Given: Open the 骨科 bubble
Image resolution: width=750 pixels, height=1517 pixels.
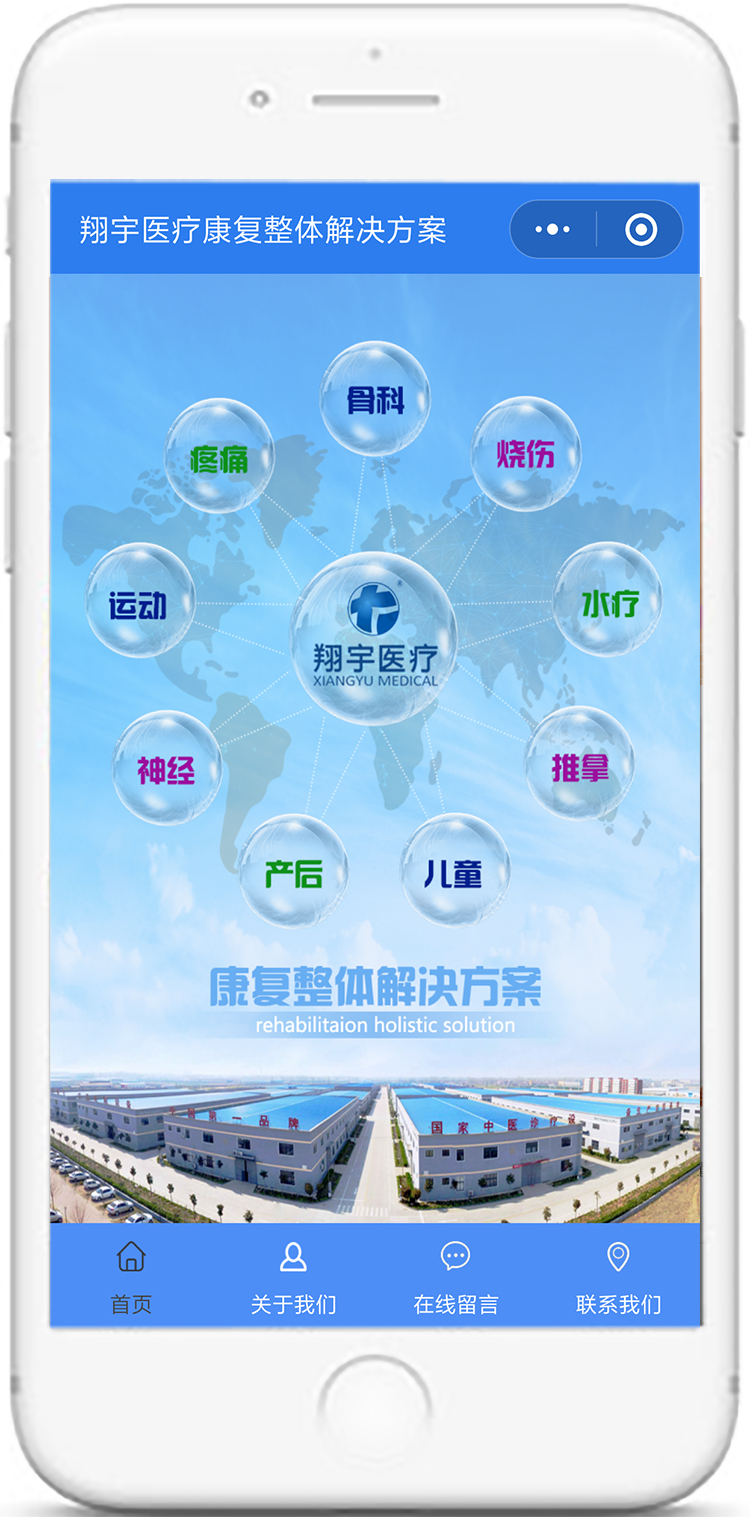Looking at the screenshot, I should coord(375,399).
